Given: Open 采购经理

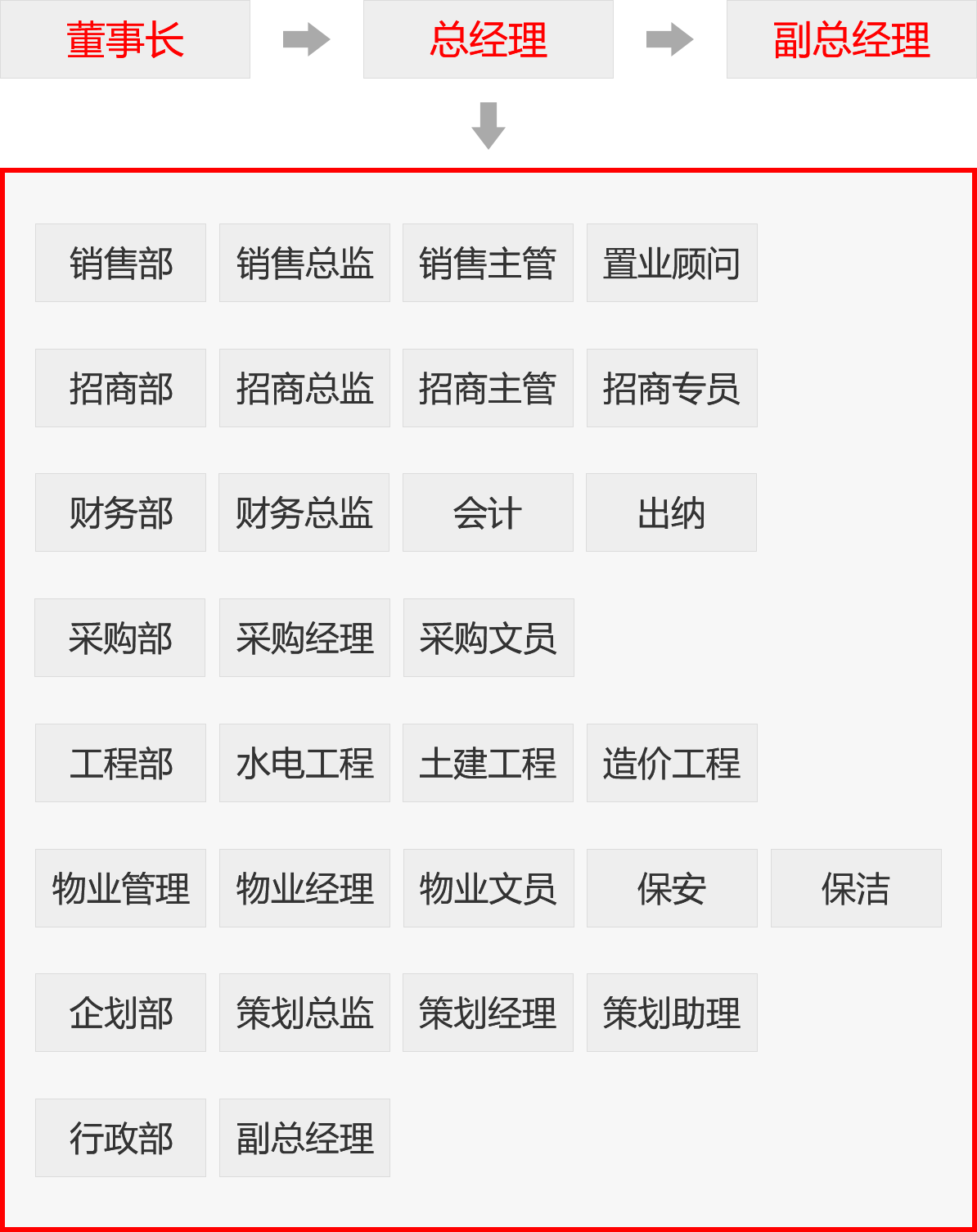Looking at the screenshot, I should coord(304,638).
